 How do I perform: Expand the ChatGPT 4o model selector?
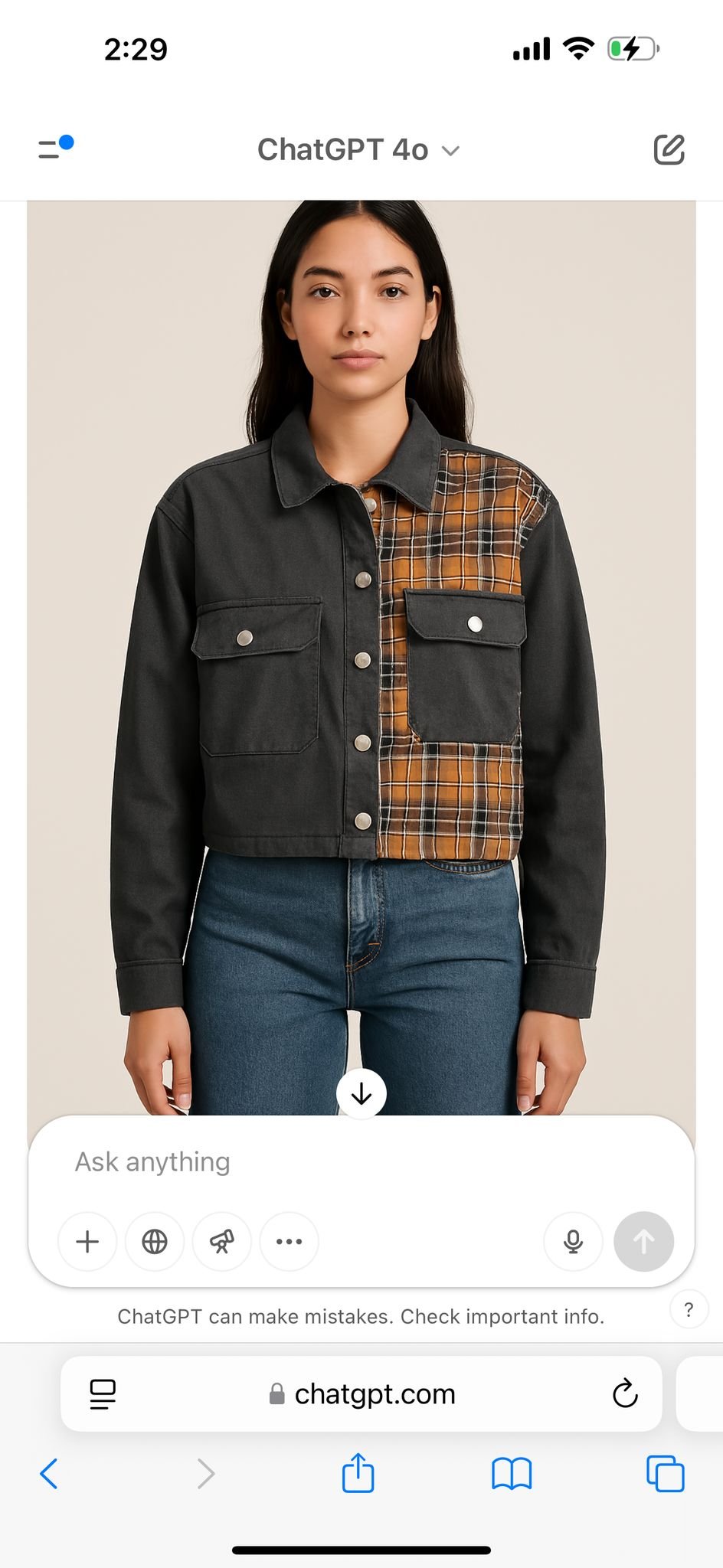click(x=358, y=150)
